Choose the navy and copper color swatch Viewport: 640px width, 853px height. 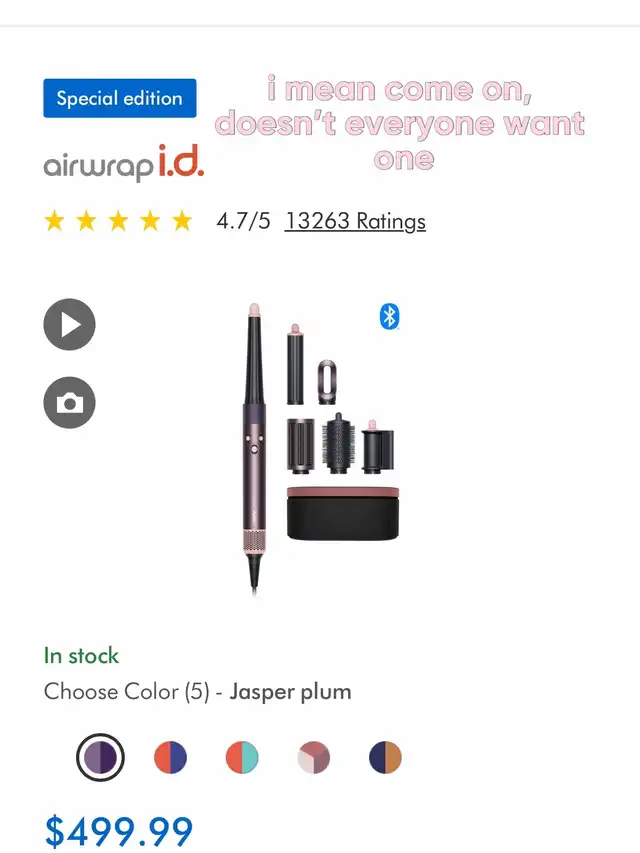click(385, 758)
